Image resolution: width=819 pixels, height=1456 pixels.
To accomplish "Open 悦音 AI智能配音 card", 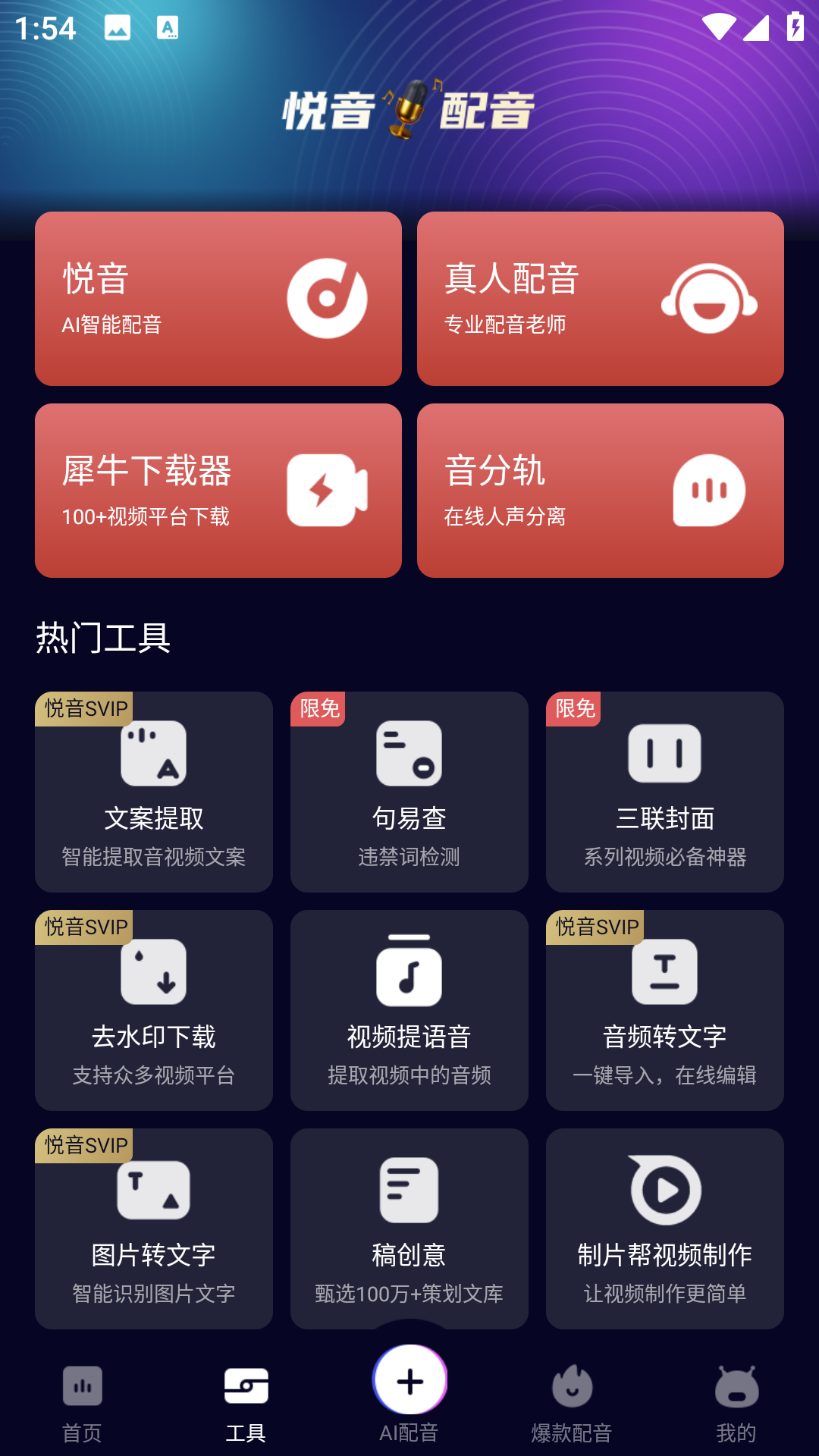I will [x=218, y=299].
